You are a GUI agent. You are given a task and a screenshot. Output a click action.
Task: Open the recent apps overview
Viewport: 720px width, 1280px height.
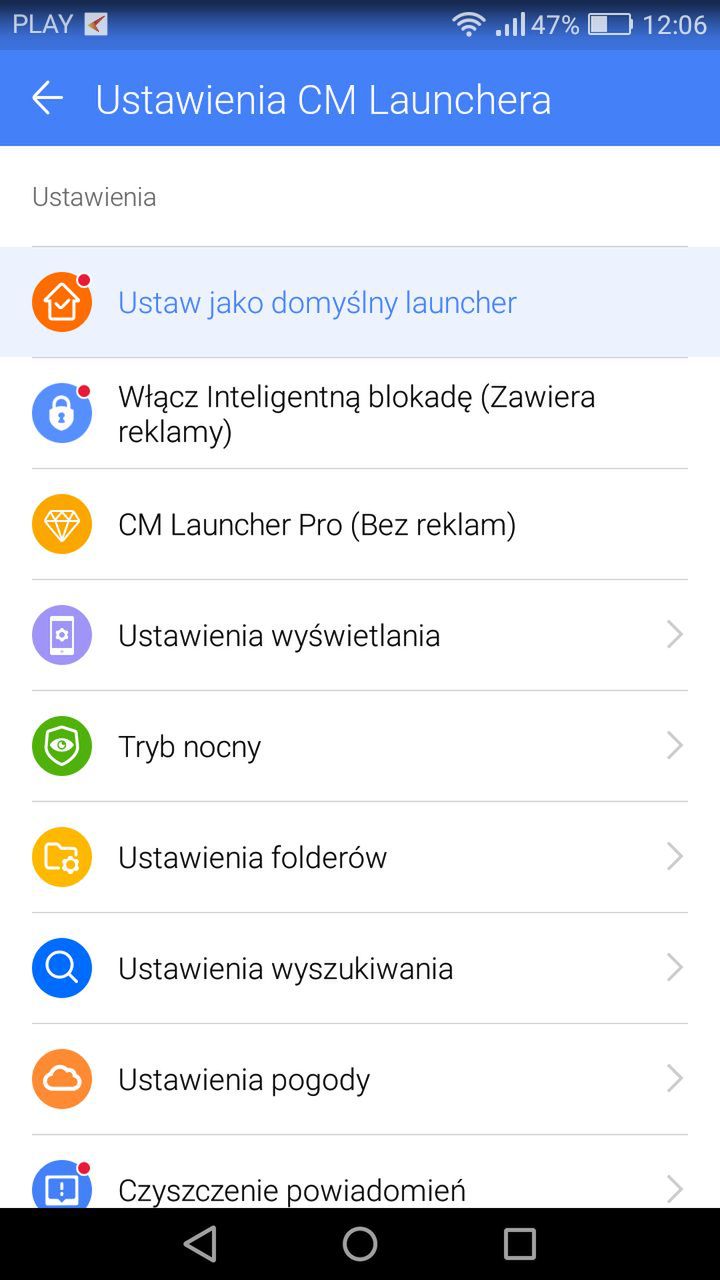coord(520,1244)
